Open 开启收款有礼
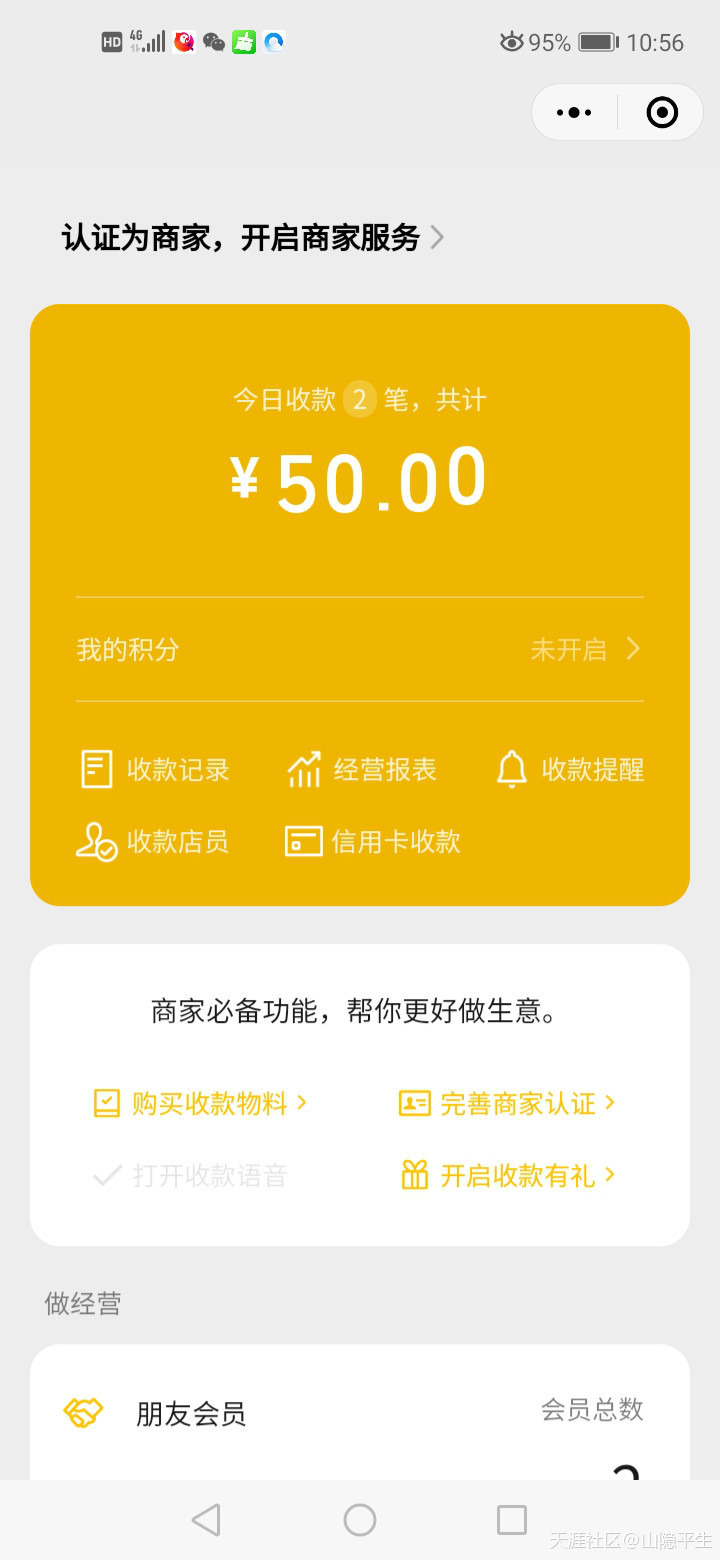Viewport: 720px width, 1560px height. [508, 1176]
